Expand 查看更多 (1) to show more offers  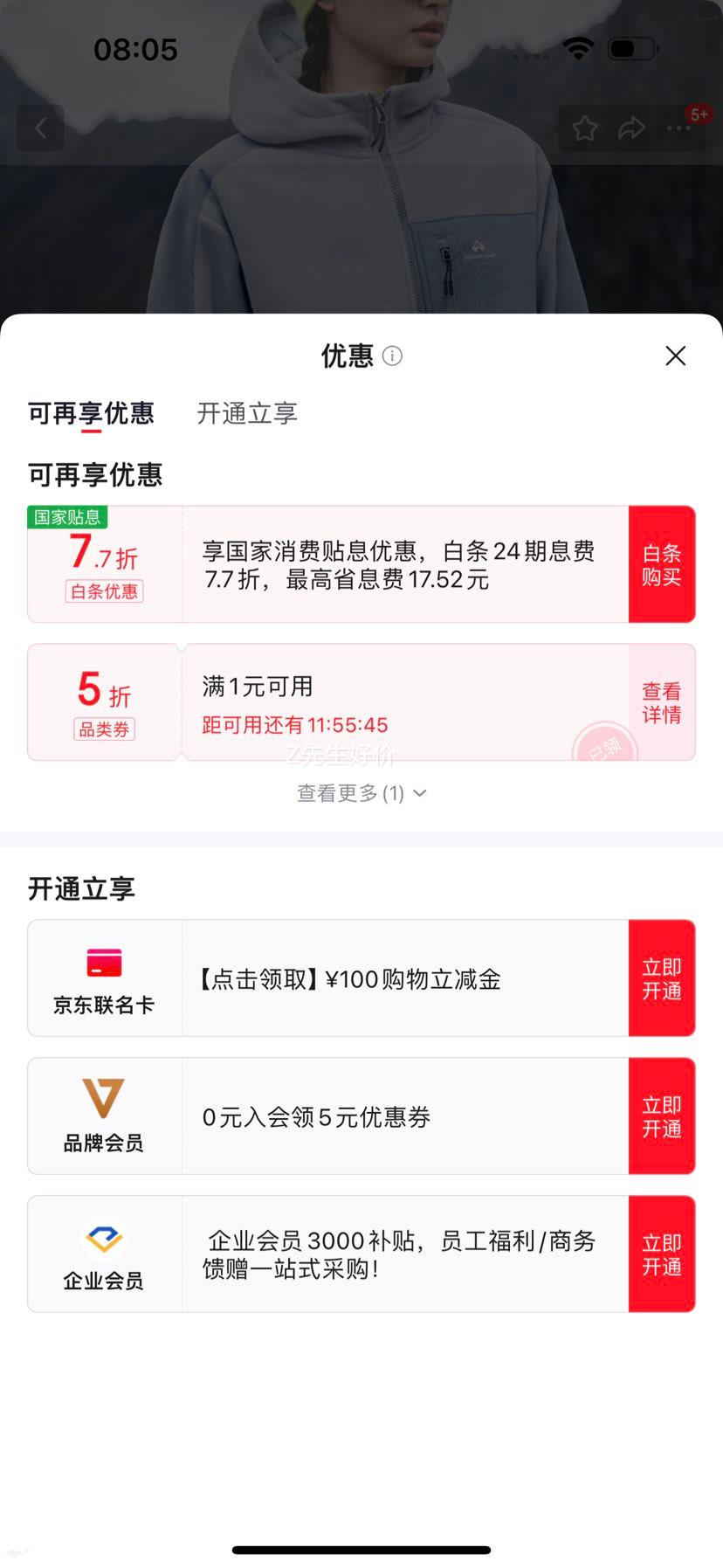point(361,793)
